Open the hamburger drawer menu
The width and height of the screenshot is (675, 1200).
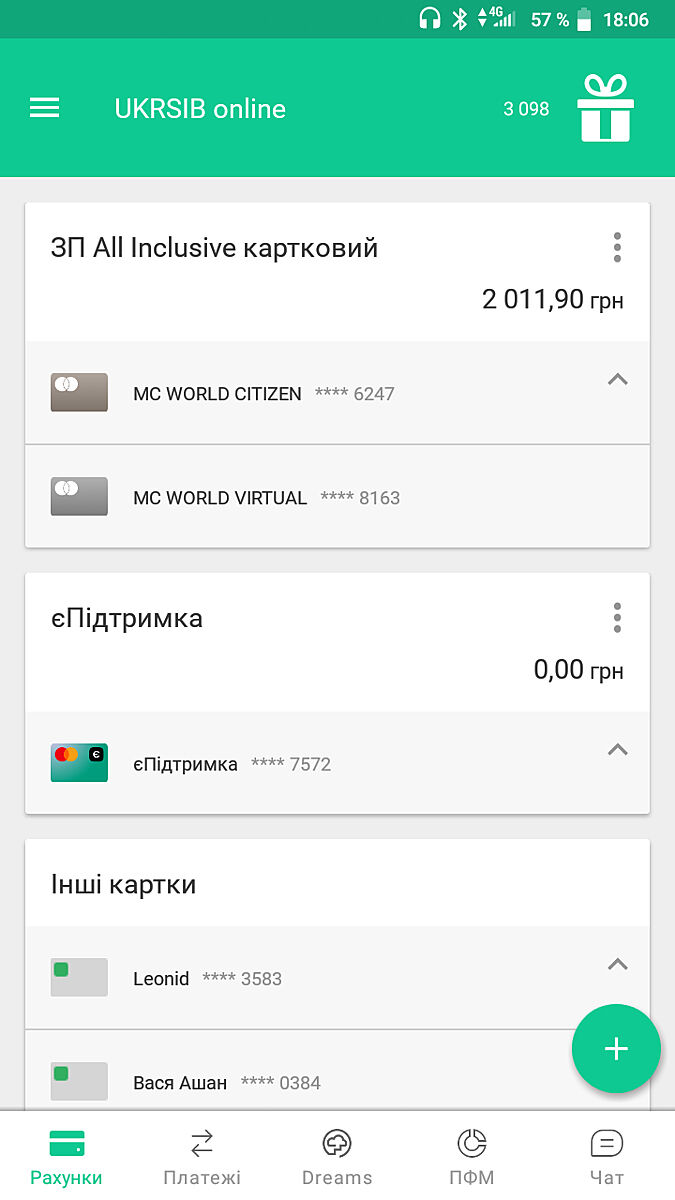[x=45, y=108]
